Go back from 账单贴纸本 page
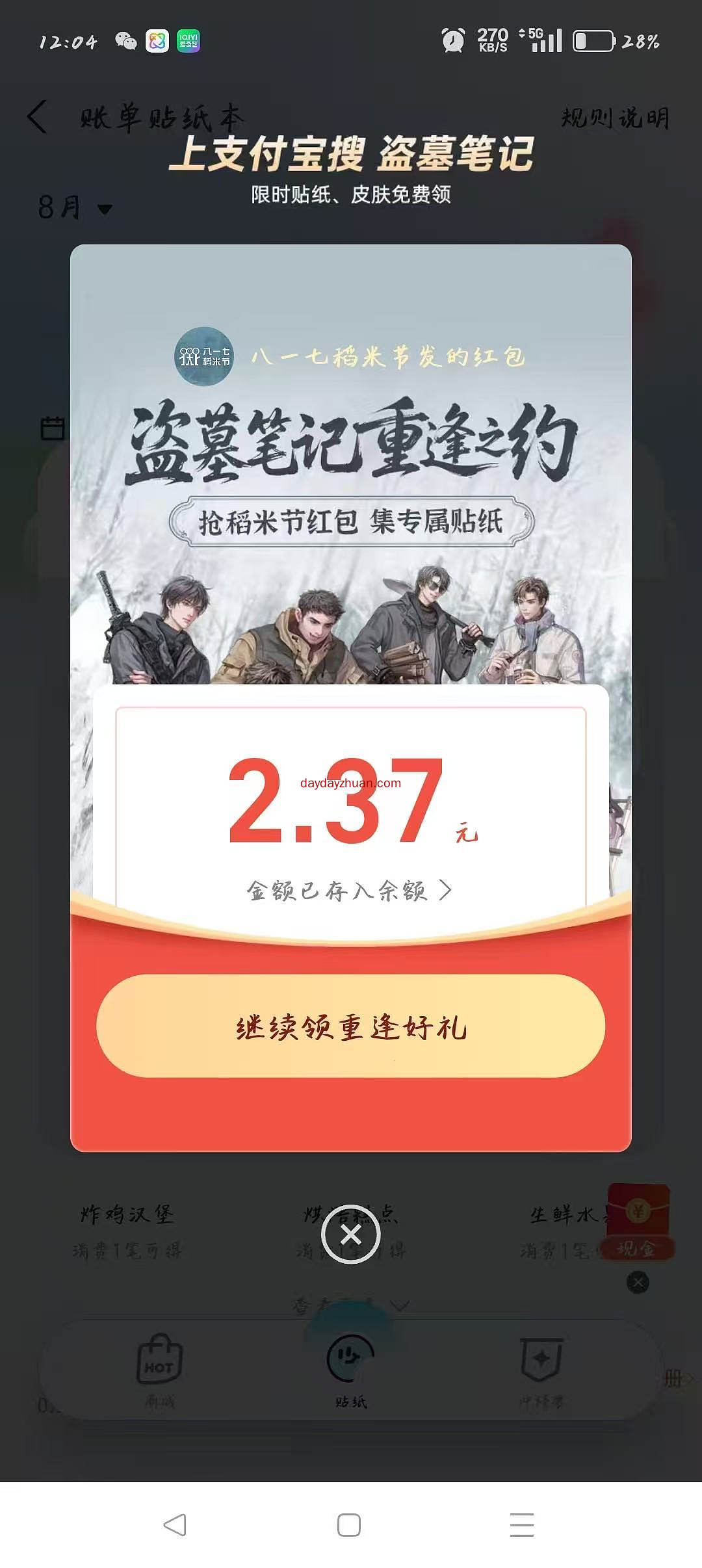This screenshot has width=702, height=1568. [x=38, y=117]
